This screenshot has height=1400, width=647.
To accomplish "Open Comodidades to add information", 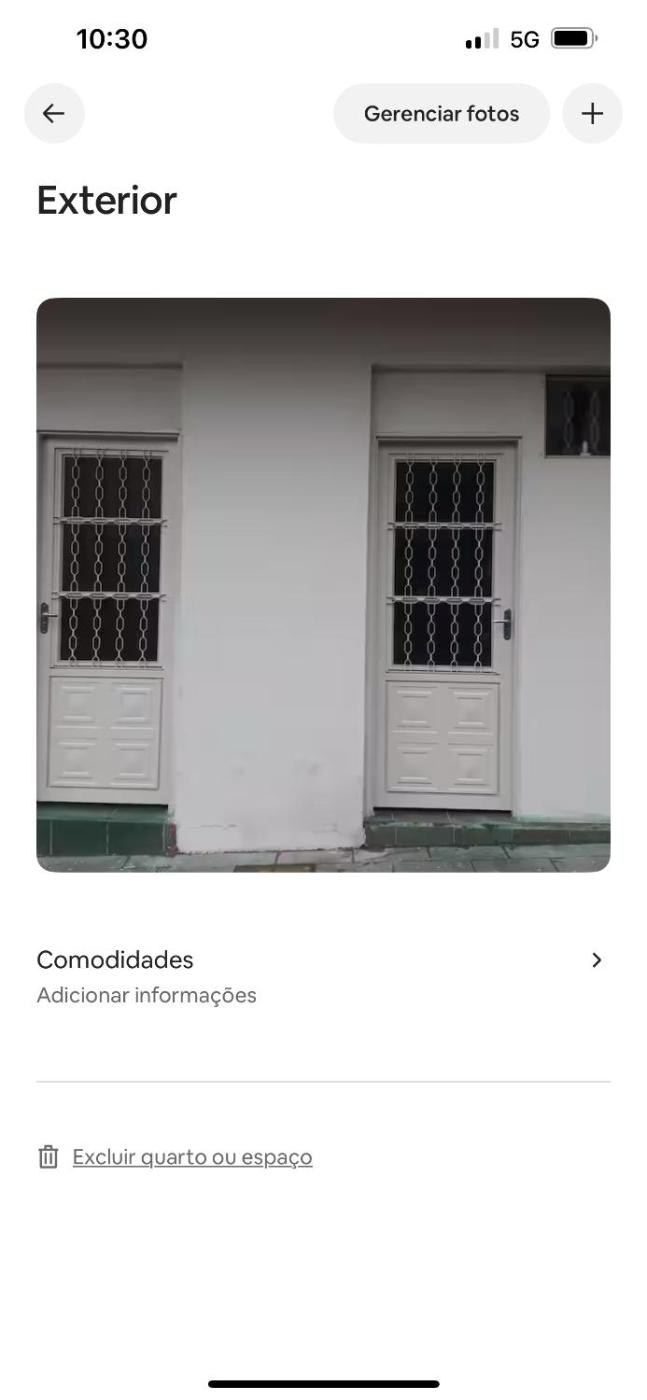I will tap(322, 976).
